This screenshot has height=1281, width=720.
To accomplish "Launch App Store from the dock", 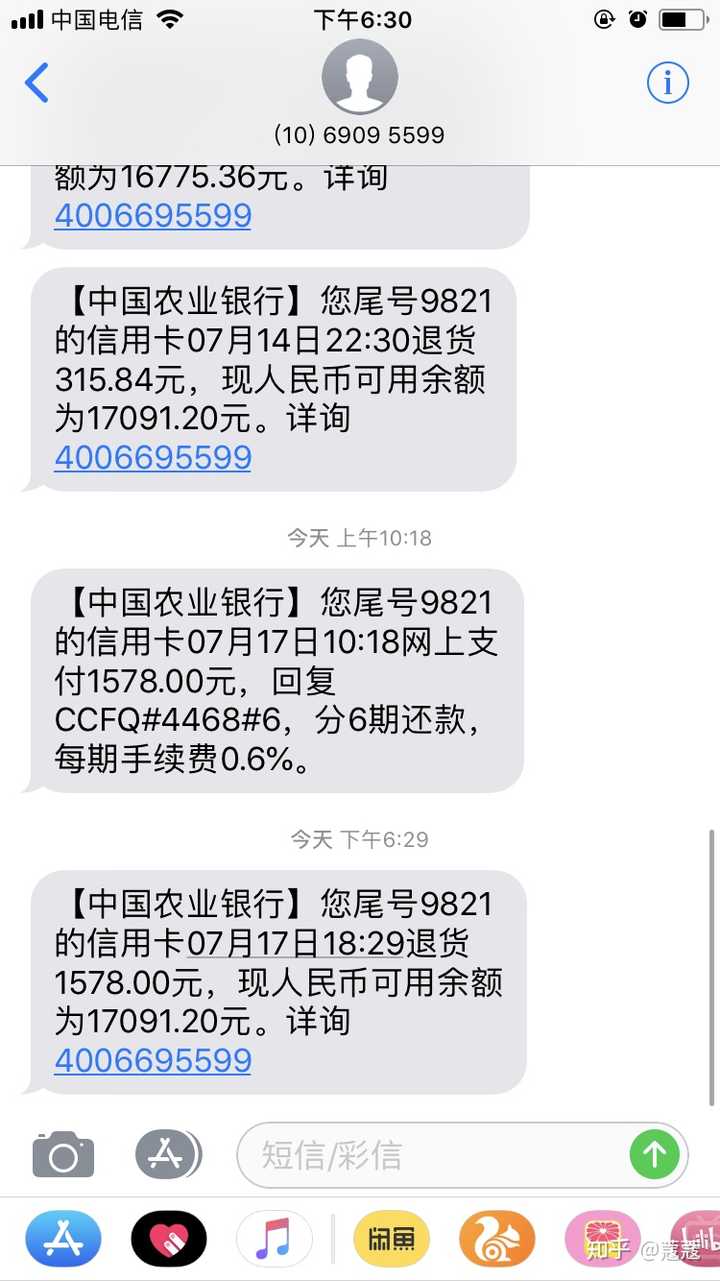I will pyautogui.click(x=63, y=1238).
